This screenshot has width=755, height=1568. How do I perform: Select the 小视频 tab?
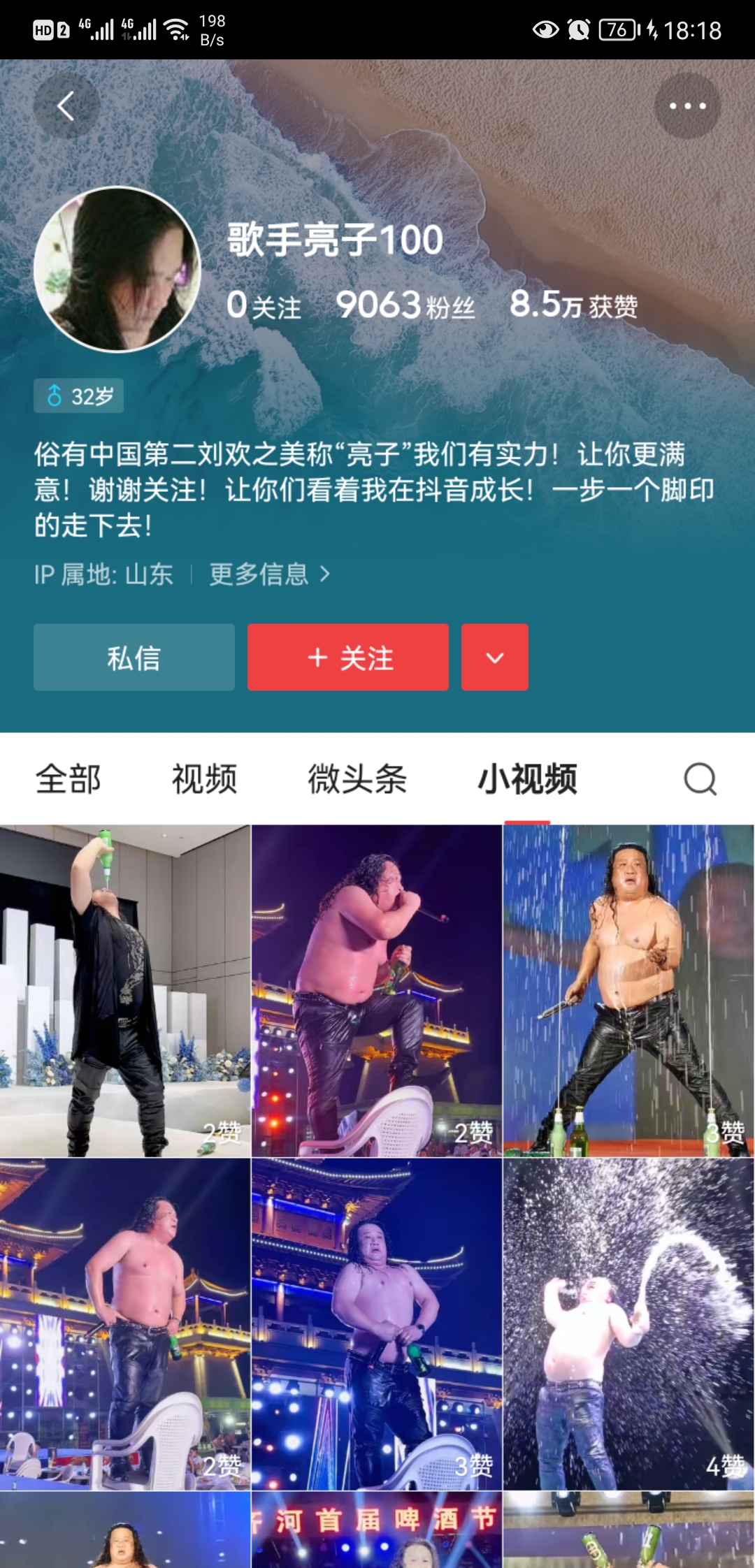527,779
